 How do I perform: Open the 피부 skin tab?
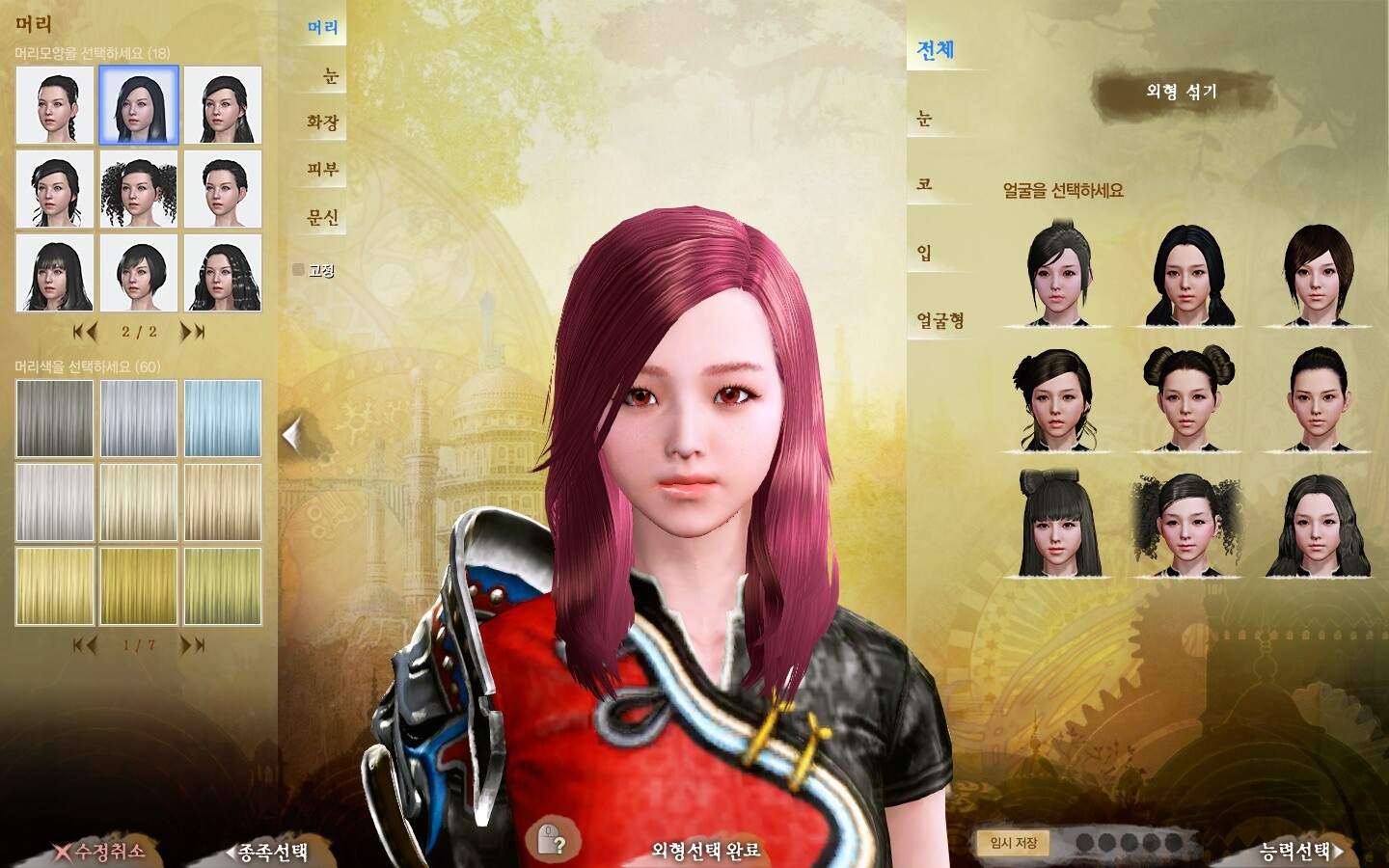pos(322,170)
